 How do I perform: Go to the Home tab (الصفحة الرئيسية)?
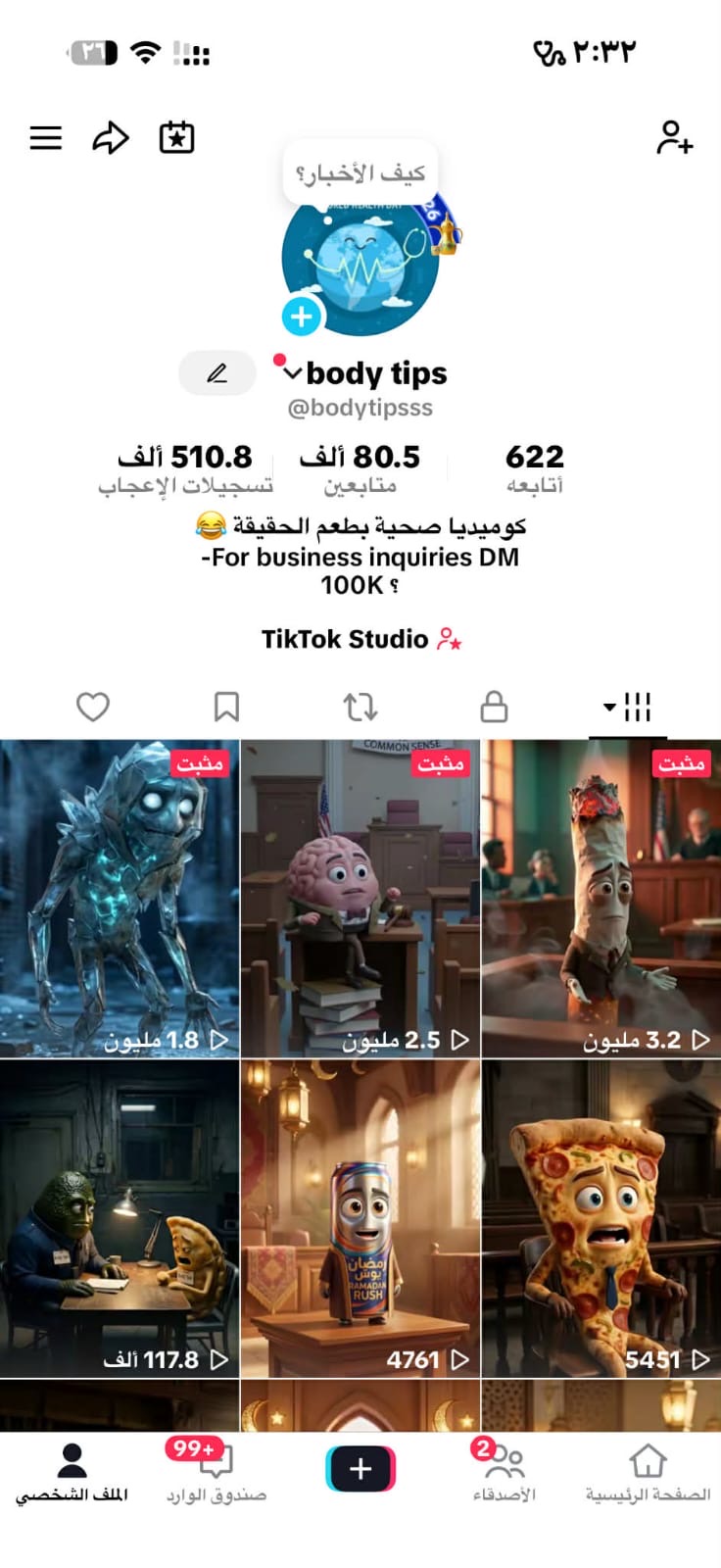648,1472
